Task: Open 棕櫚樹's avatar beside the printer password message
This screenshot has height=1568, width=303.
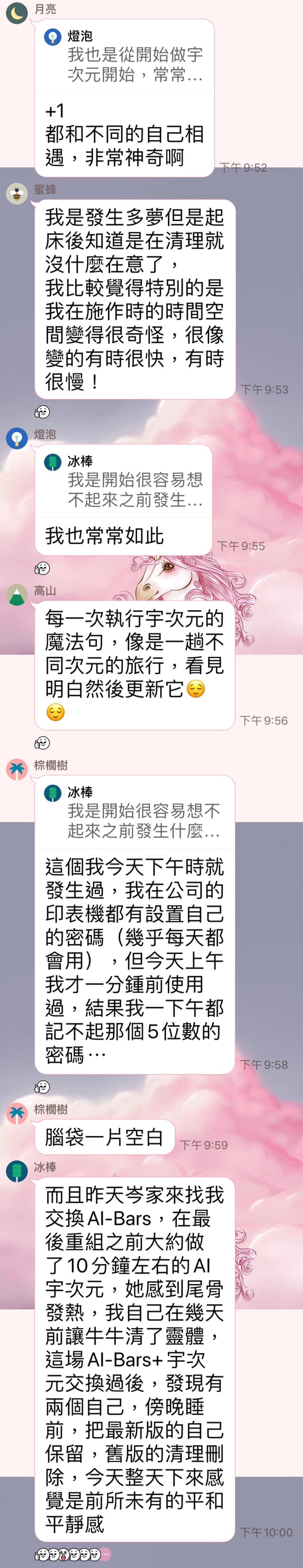Action: [x=17, y=769]
